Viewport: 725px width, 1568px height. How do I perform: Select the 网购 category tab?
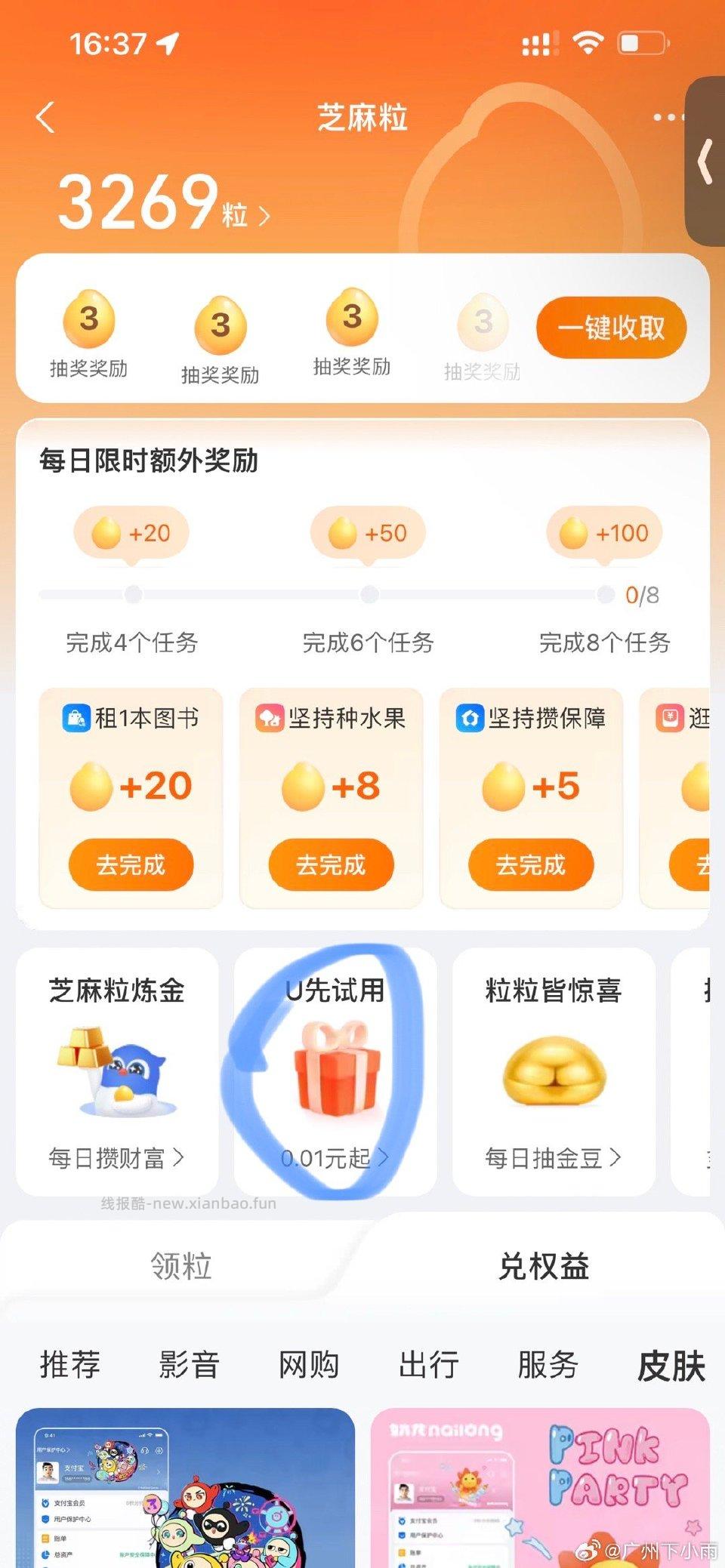coord(309,1365)
